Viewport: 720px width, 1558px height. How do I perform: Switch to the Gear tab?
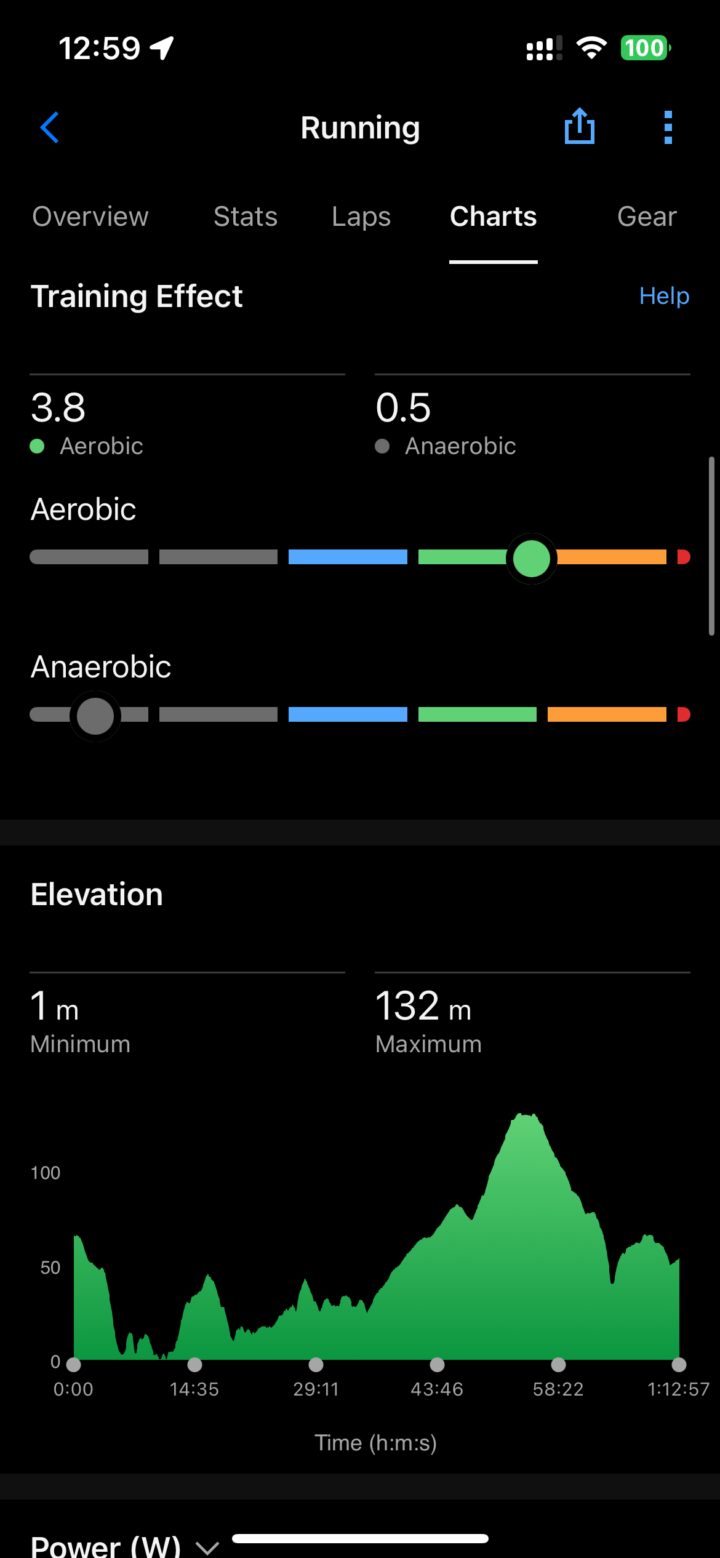tap(647, 217)
